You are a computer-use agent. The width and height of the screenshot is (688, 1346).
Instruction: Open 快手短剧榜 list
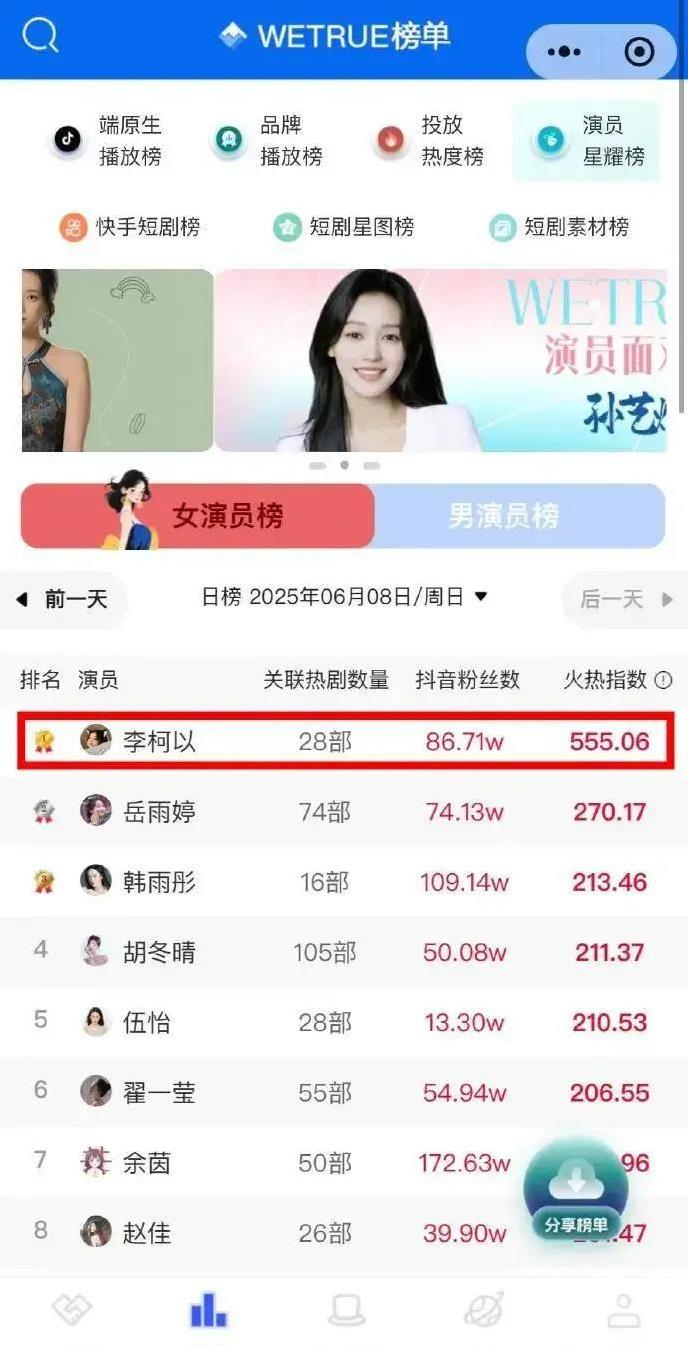(x=130, y=227)
